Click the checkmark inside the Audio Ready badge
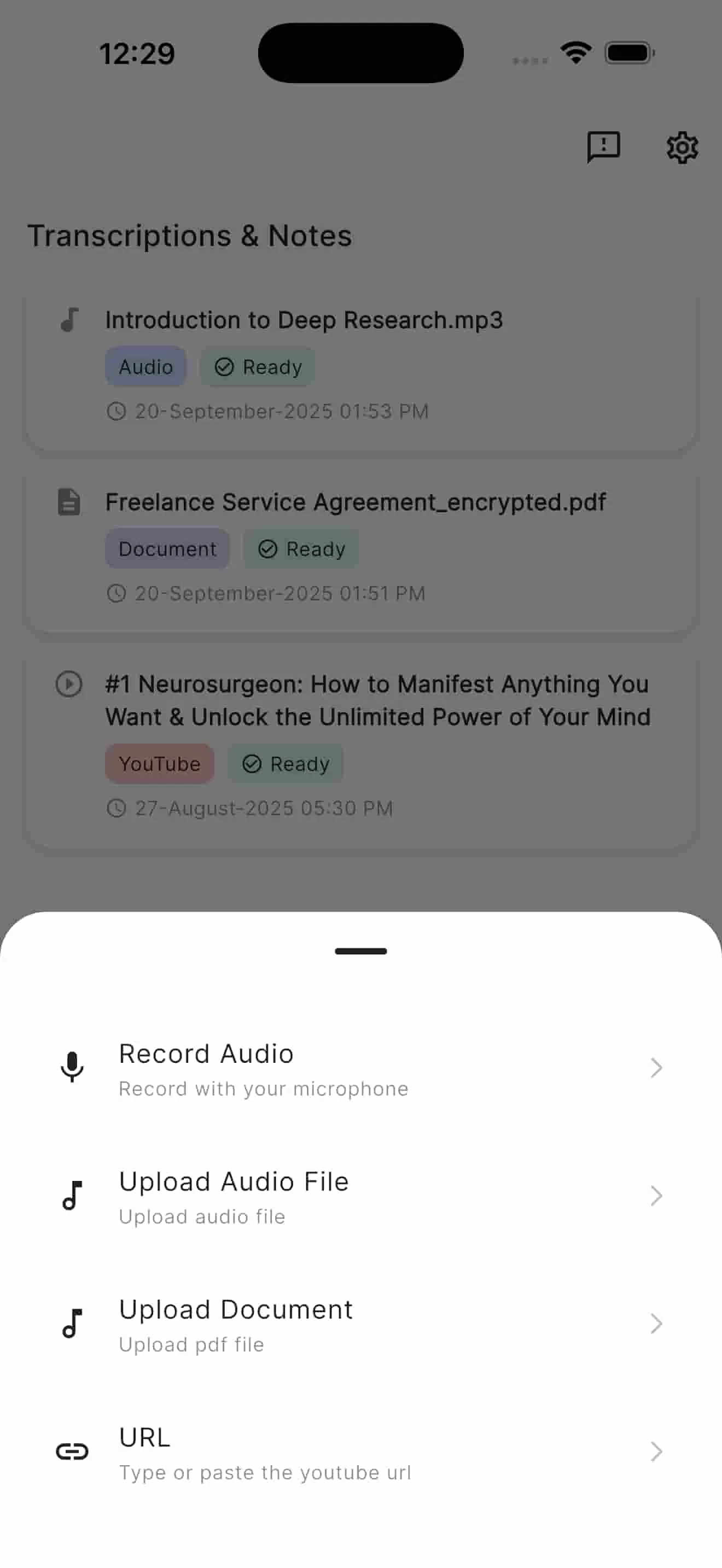 pos(224,366)
